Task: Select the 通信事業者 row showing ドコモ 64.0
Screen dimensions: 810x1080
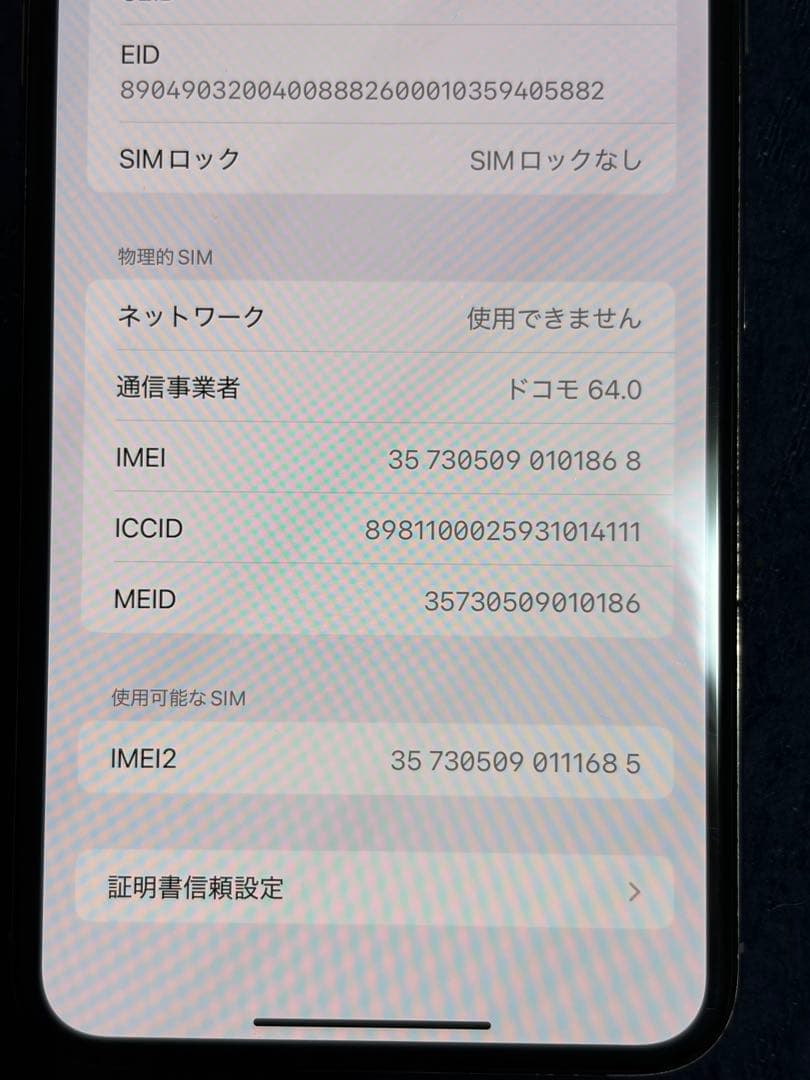Action: point(380,389)
